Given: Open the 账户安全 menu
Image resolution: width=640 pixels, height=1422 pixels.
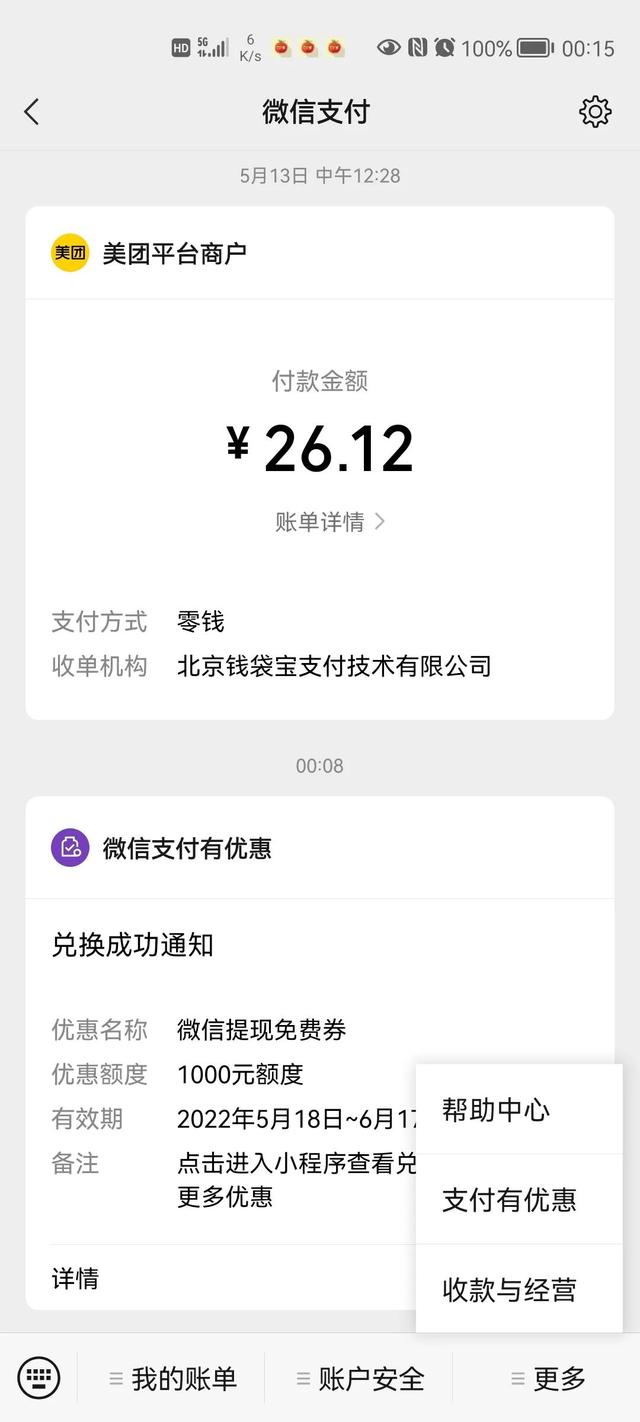Looking at the screenshot, I should [360, 1379].
